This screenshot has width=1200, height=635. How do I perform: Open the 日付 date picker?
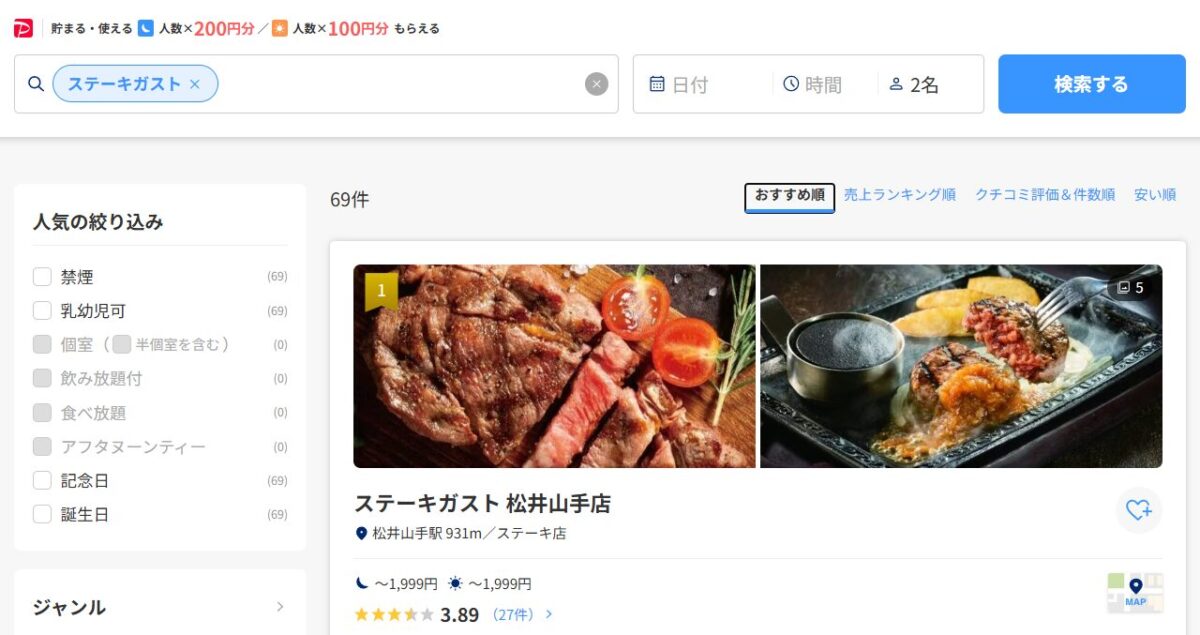pyautogui.click(x=700, y=85)
